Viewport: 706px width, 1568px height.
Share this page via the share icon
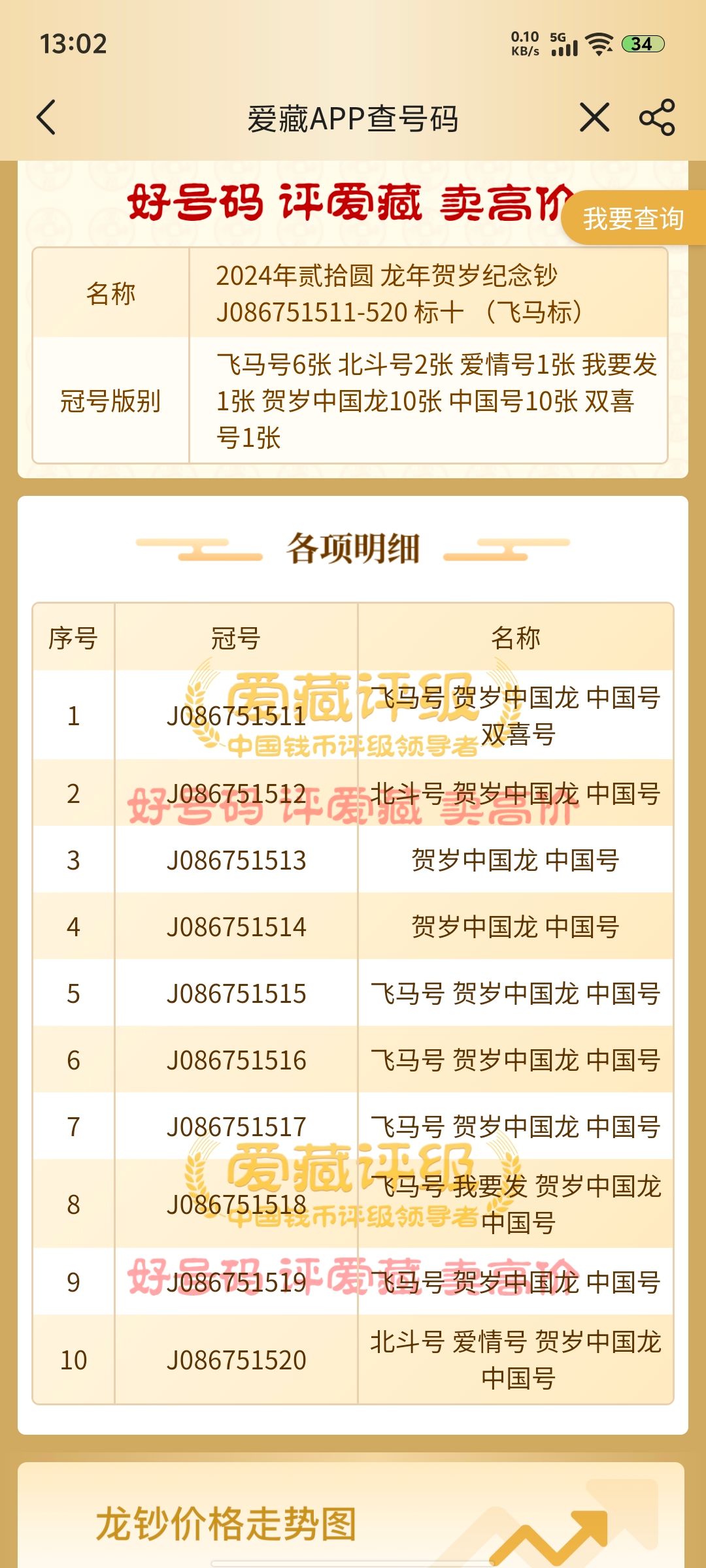point(657,118)
